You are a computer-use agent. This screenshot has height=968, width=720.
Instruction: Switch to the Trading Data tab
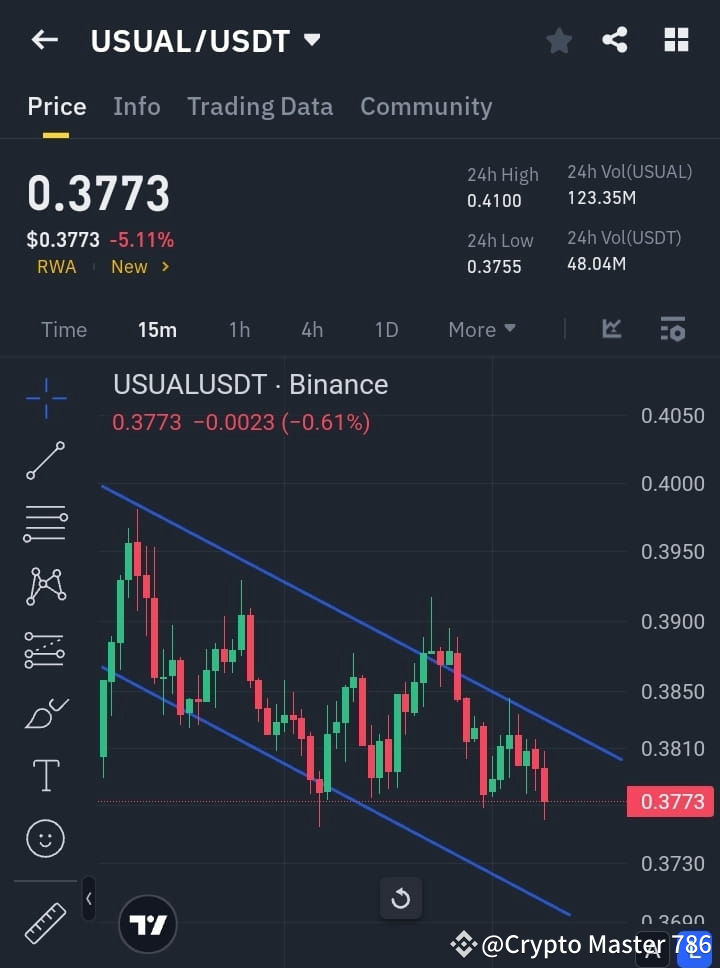coord(260,106)
